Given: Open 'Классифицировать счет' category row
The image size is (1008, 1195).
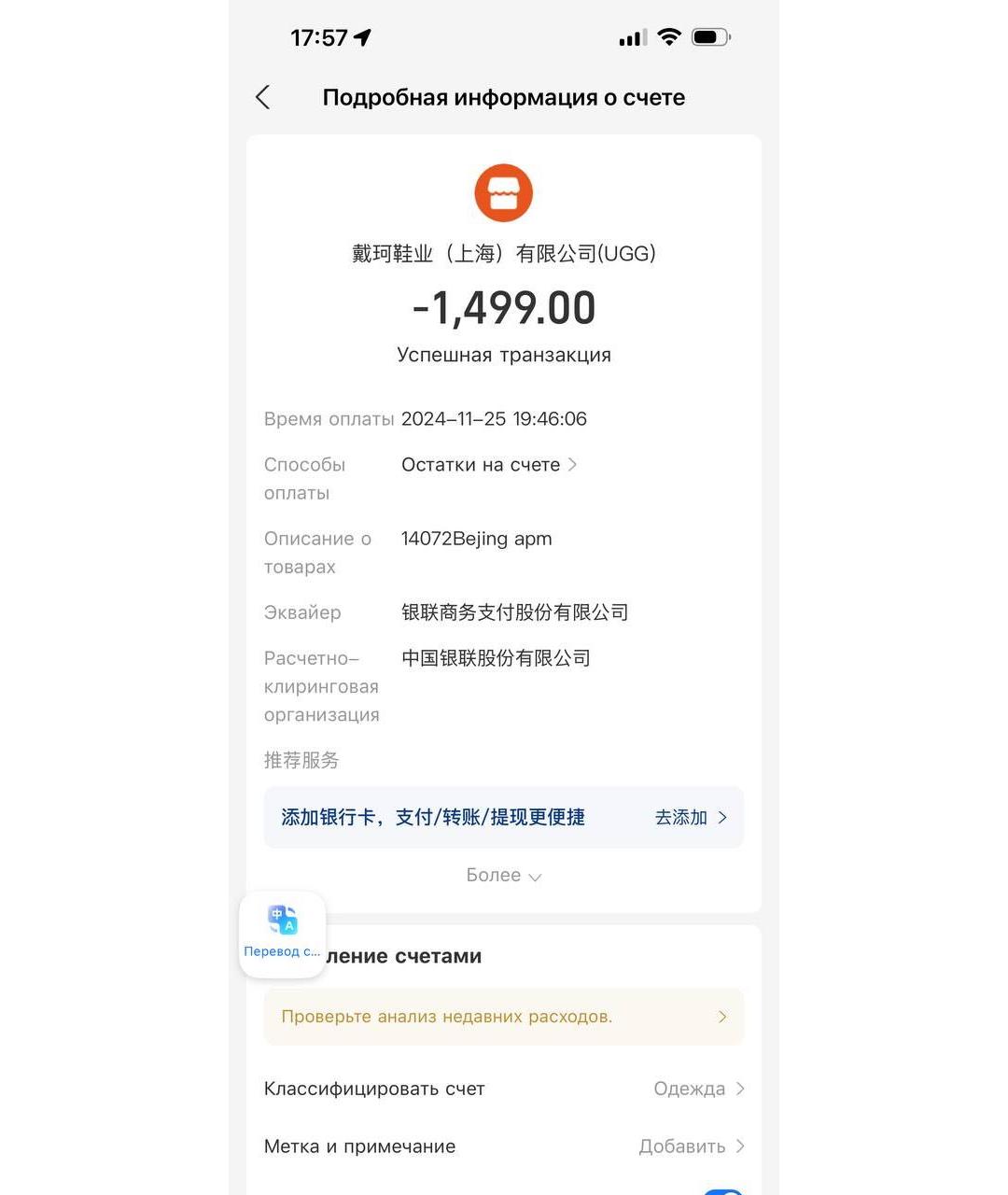Looking at the screenshot, I should tap(503, 1089).
